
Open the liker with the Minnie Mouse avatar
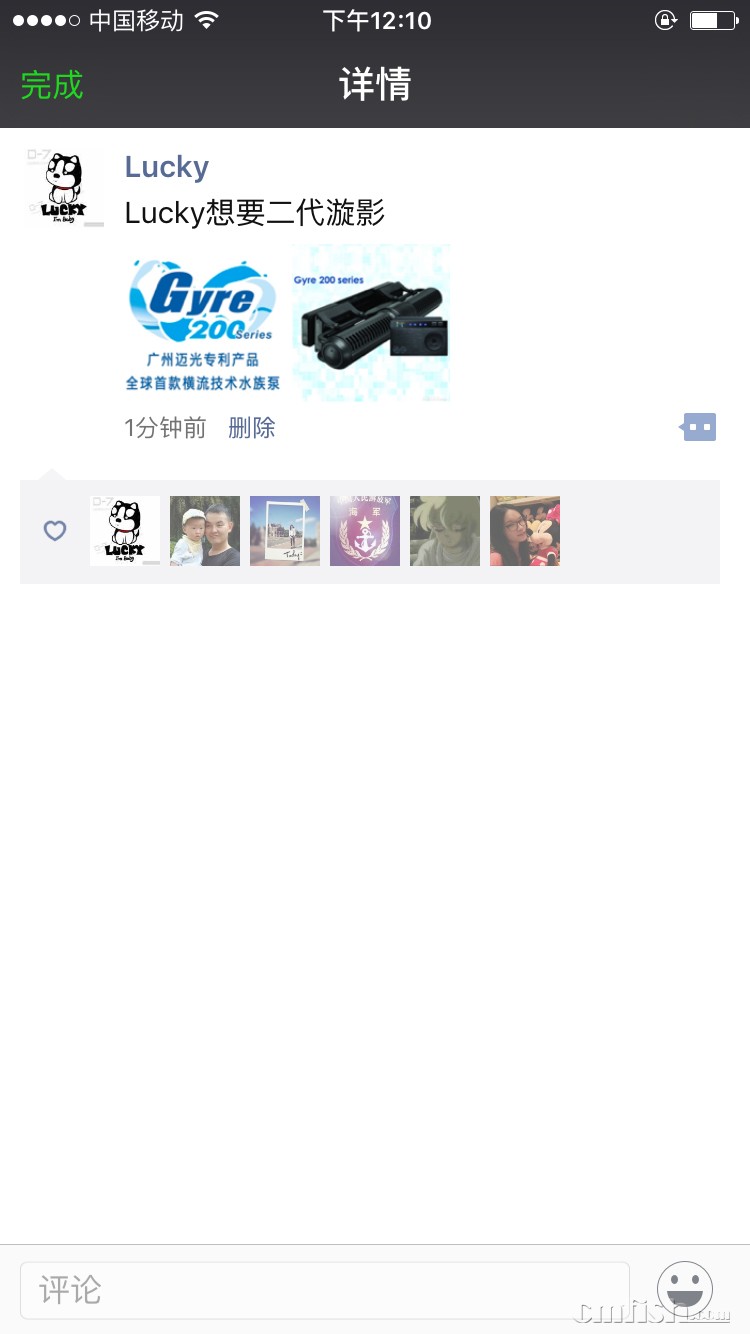tap(525, 531)
